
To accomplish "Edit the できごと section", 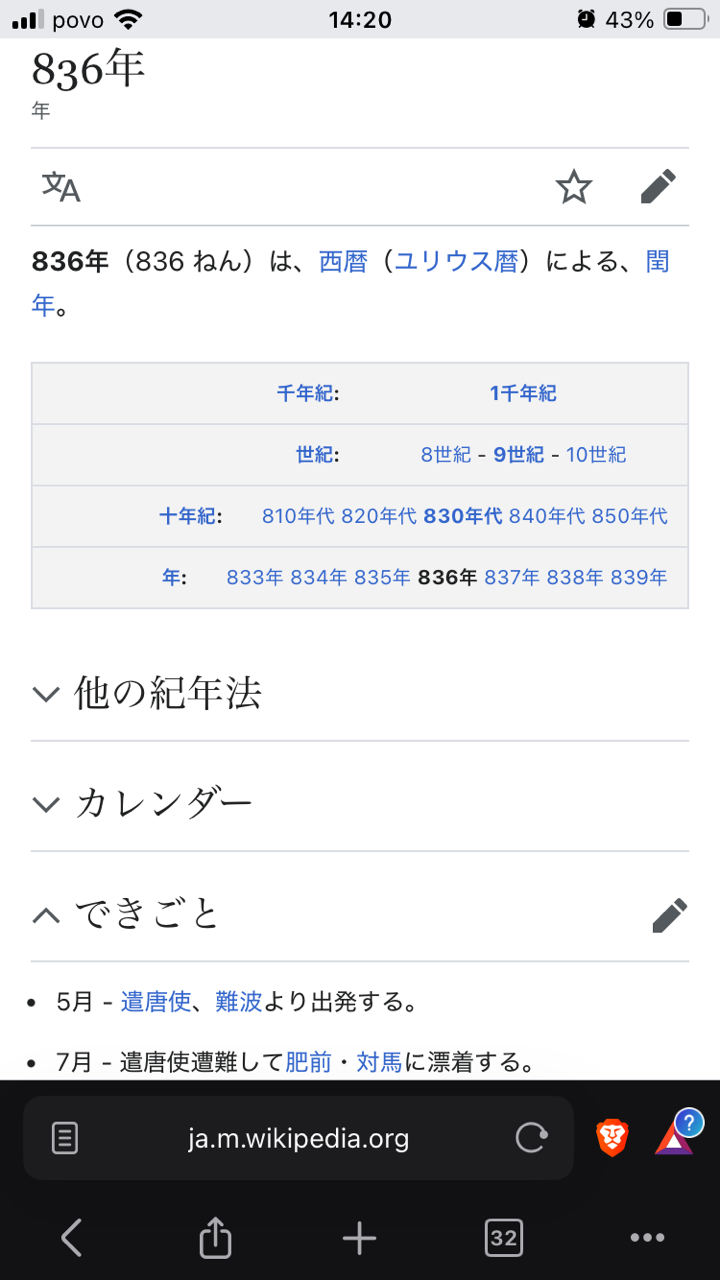I will [669, 914].
